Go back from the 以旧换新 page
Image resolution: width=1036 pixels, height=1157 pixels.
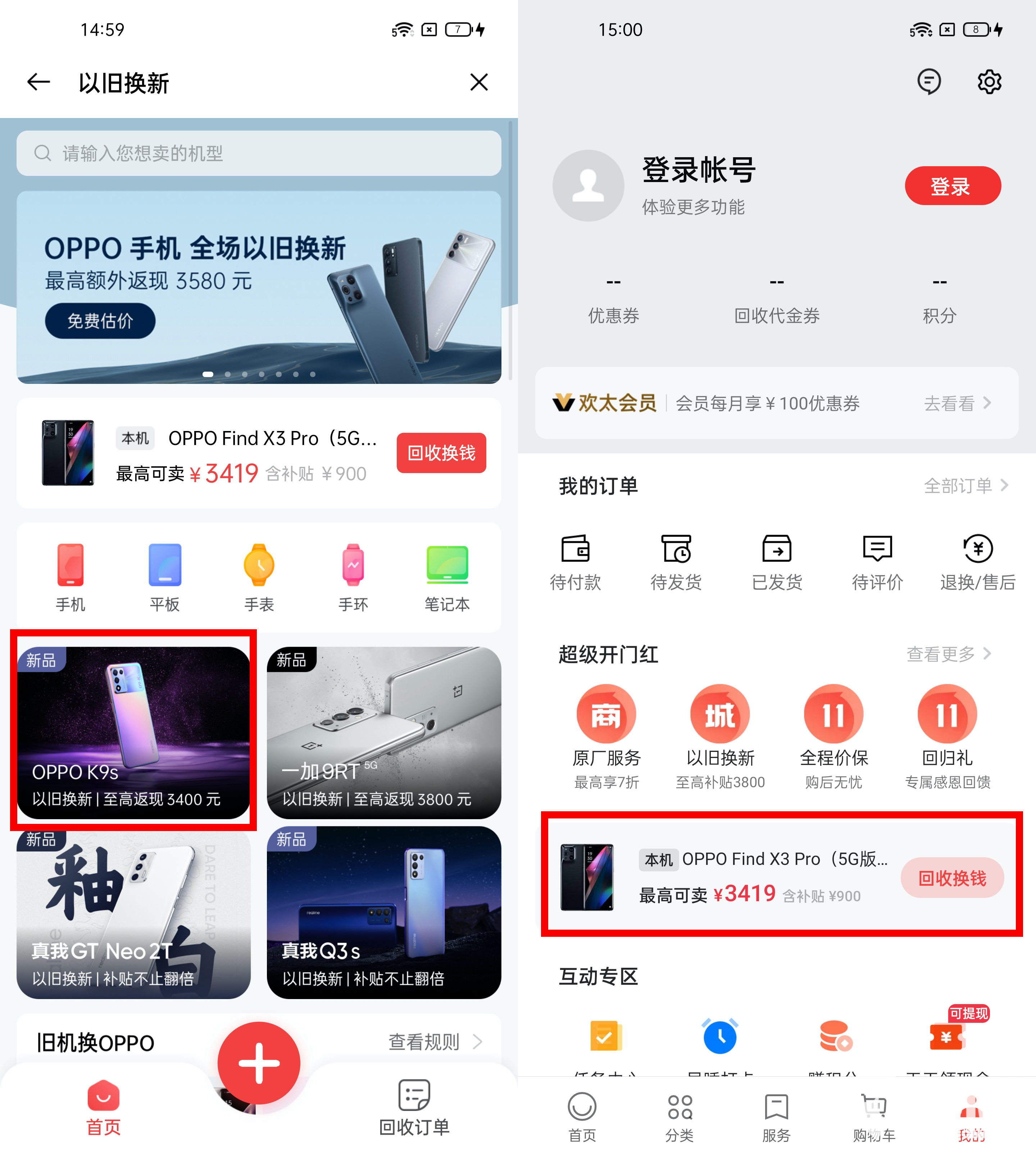[x=39, y=82]
